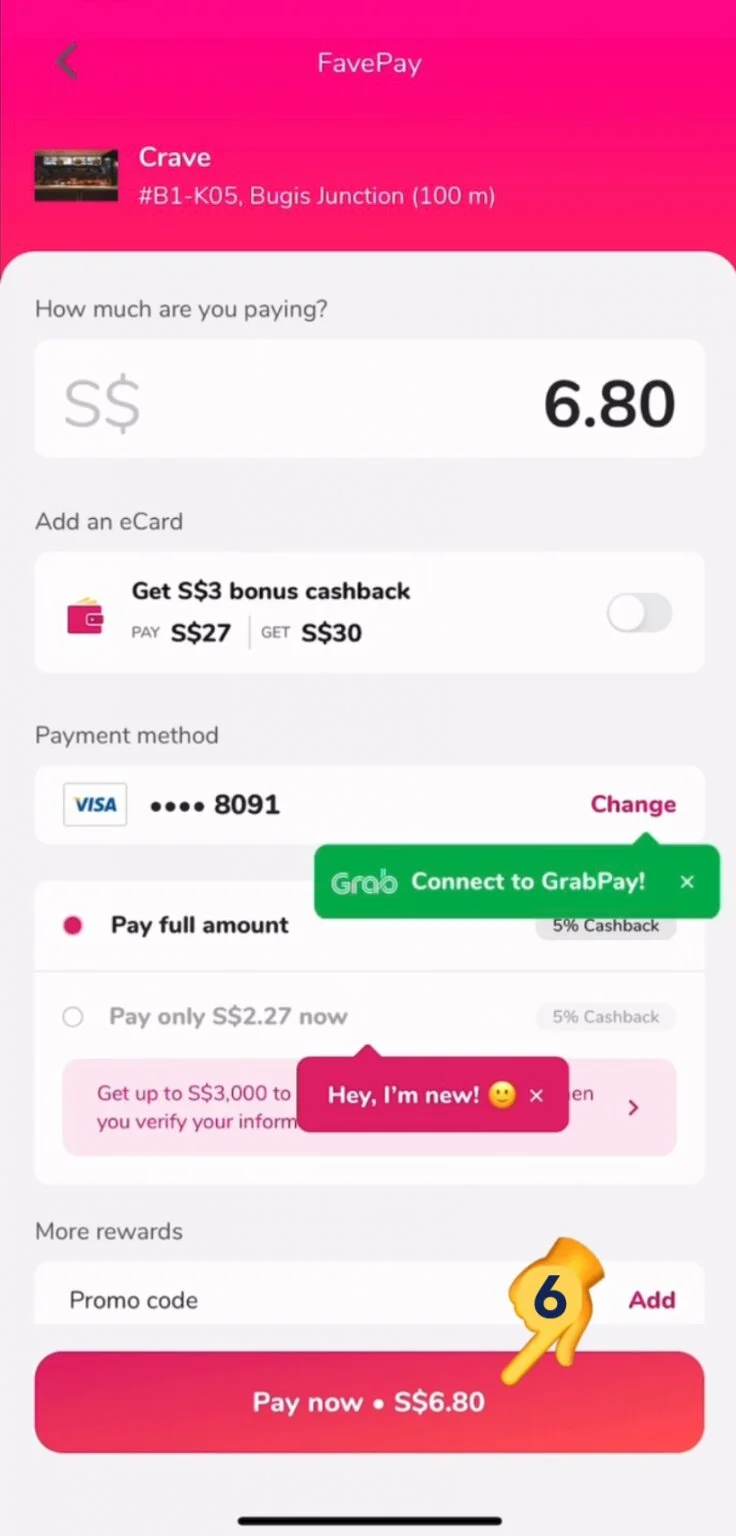Select Pay full amount option
The image size is (736, 1536).
pos(72,926)
